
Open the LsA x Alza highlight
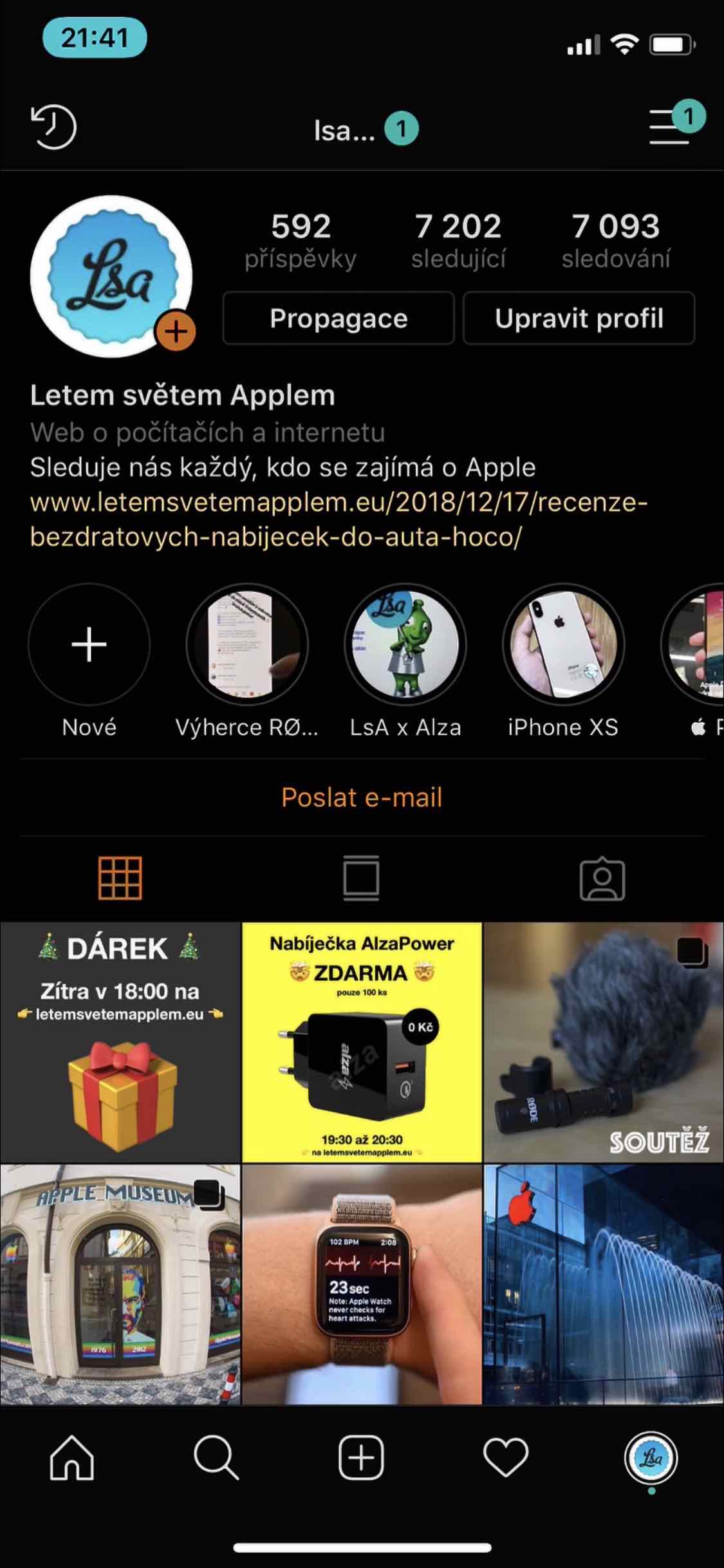tap(405, 645)
